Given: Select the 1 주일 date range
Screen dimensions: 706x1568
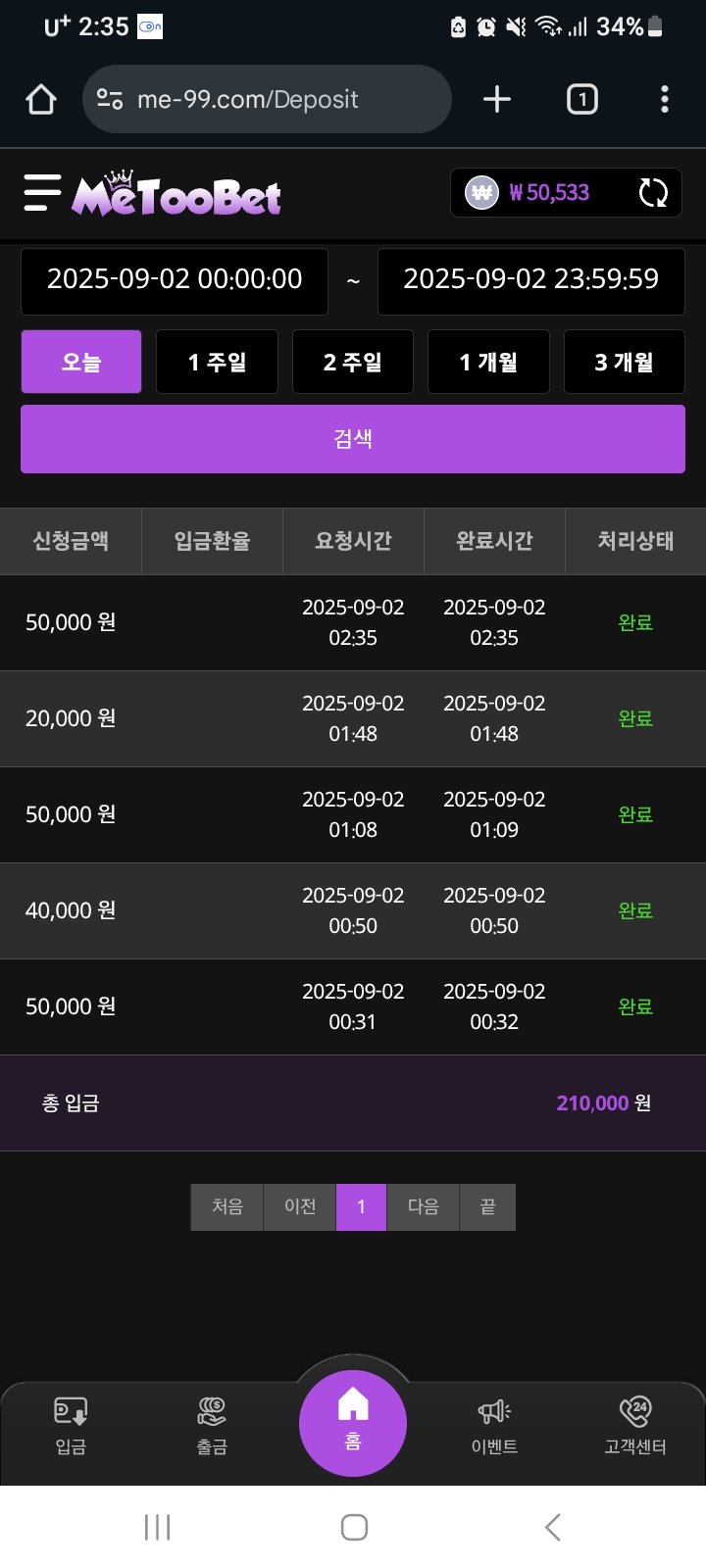Looking at the screenshot, I should pyautogui.click(x=217, y=362).
